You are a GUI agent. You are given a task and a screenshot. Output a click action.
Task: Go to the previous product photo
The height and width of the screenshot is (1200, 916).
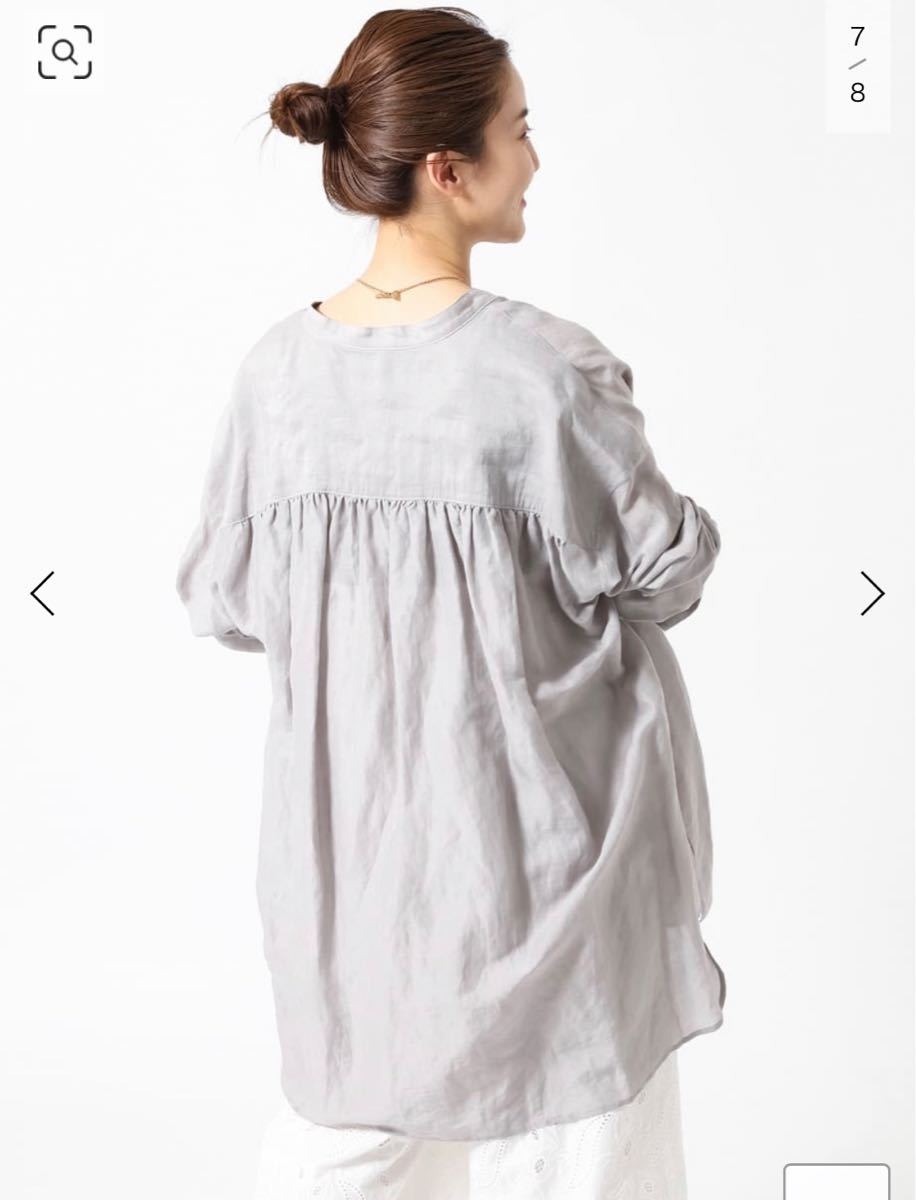42,593
